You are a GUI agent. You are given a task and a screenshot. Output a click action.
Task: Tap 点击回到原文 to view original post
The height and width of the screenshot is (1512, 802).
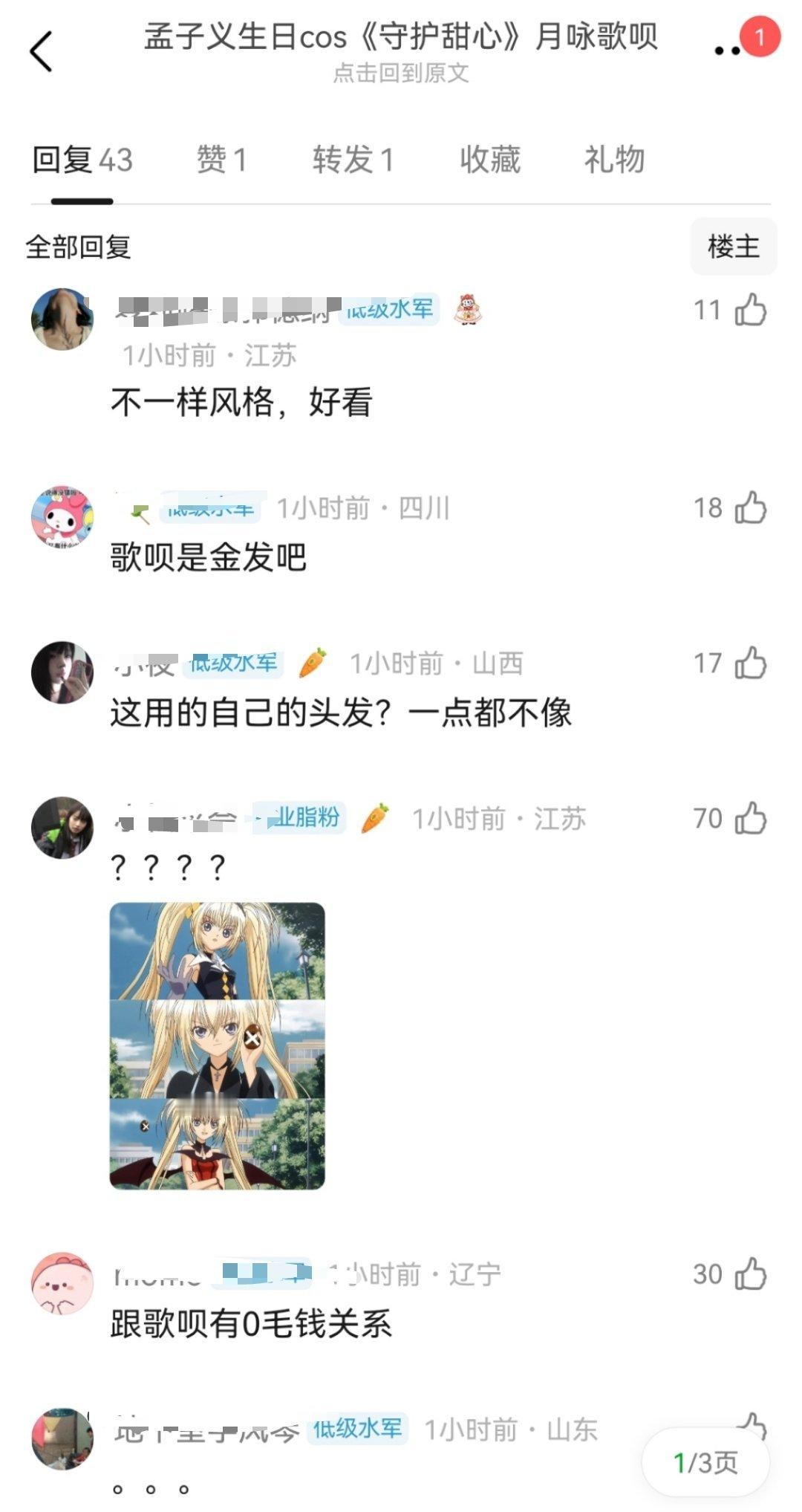coord(401,74)
